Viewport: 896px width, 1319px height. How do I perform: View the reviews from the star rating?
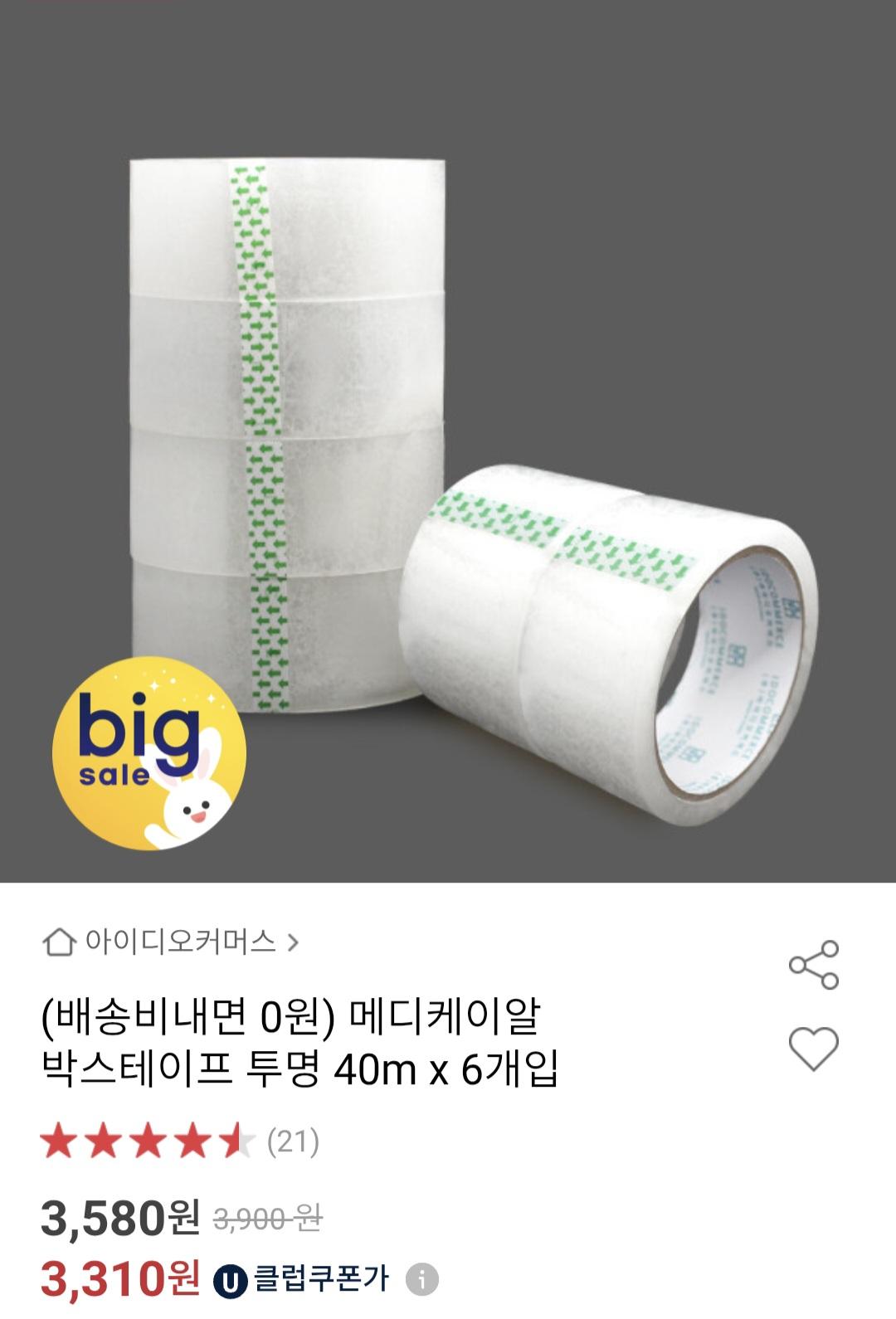(x=179, y=1141)
